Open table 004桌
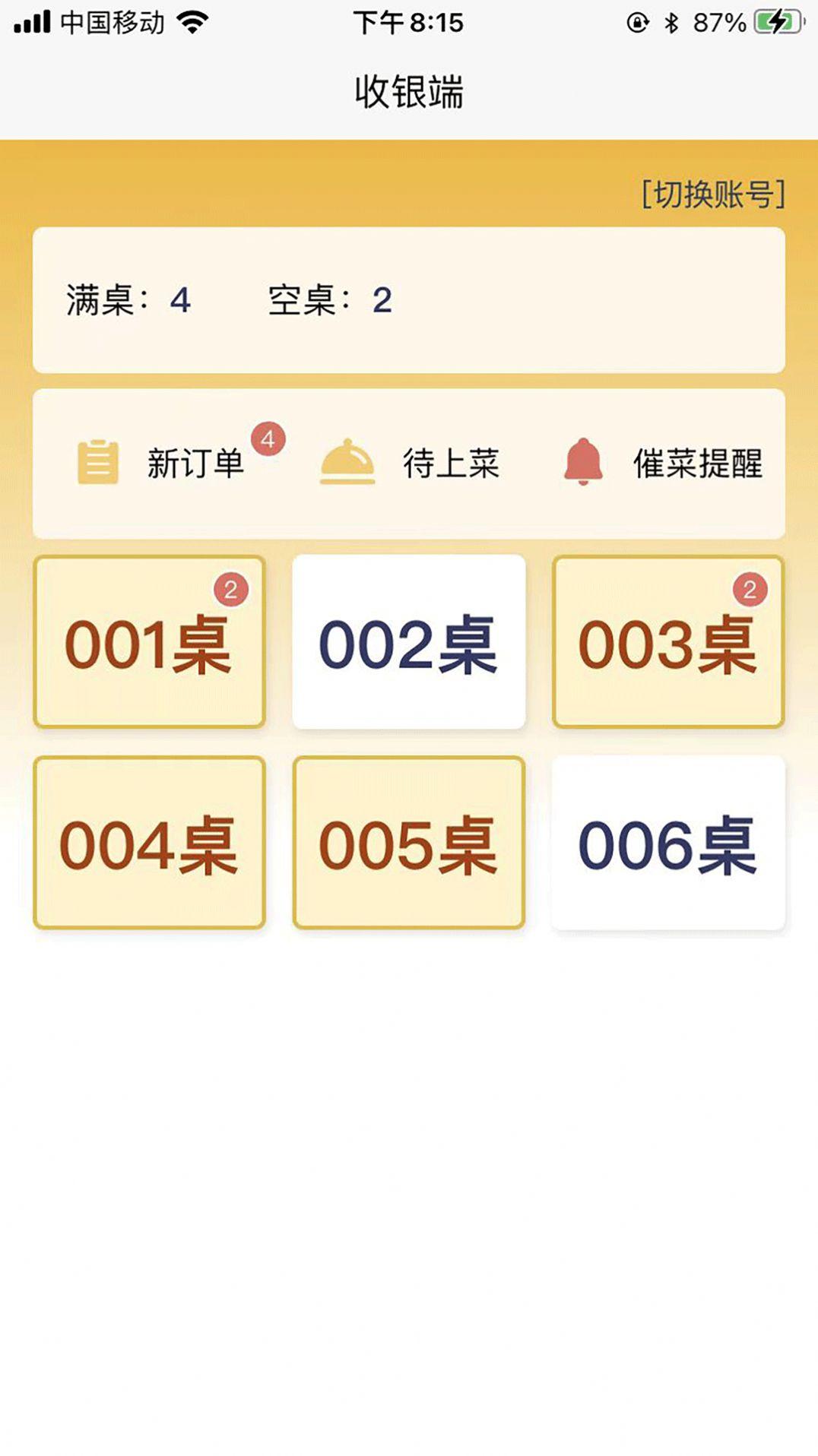The height and width of the screenshot is (1456, 818). (x=149, y=843)
